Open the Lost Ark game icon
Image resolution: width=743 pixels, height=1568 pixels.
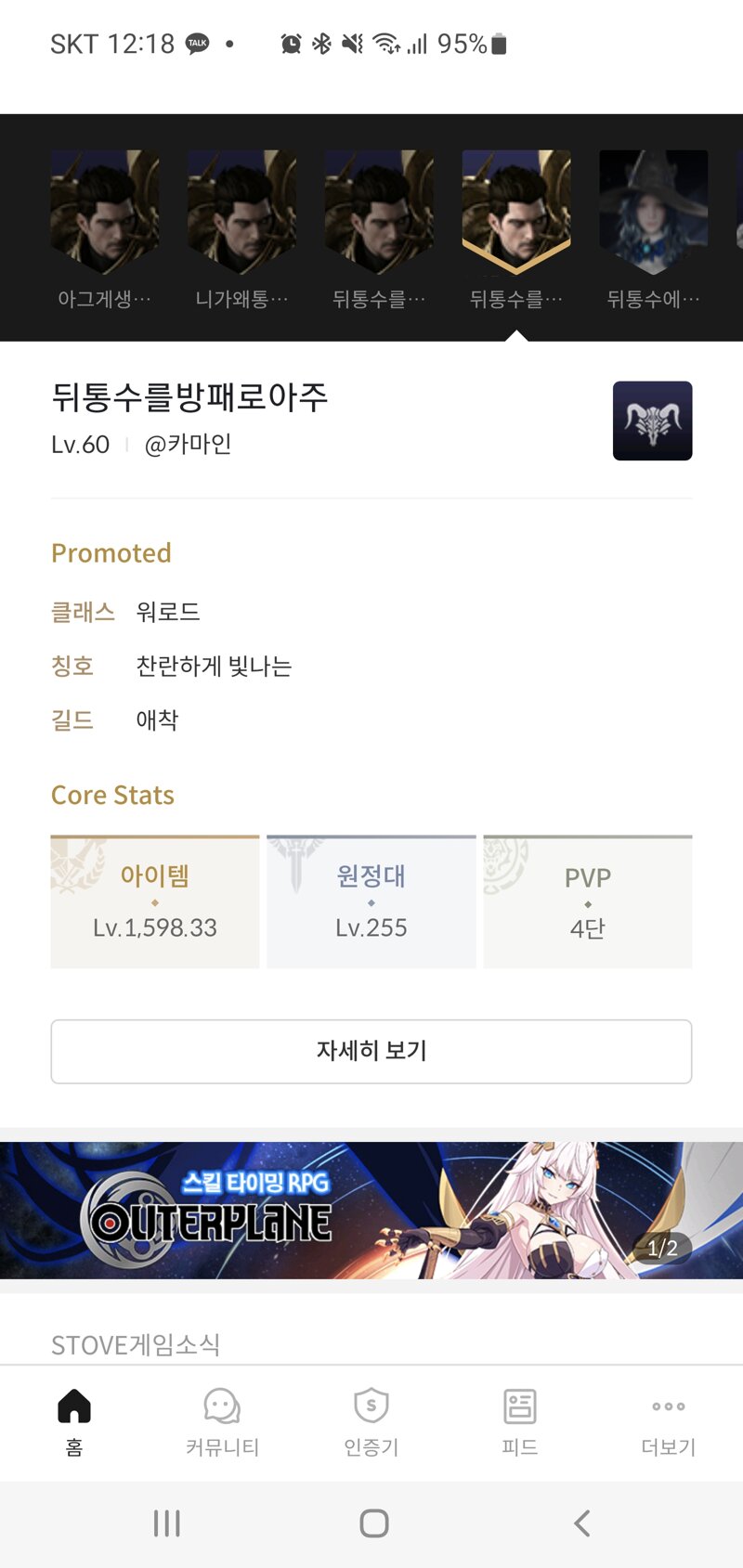[x=652, y=421]
